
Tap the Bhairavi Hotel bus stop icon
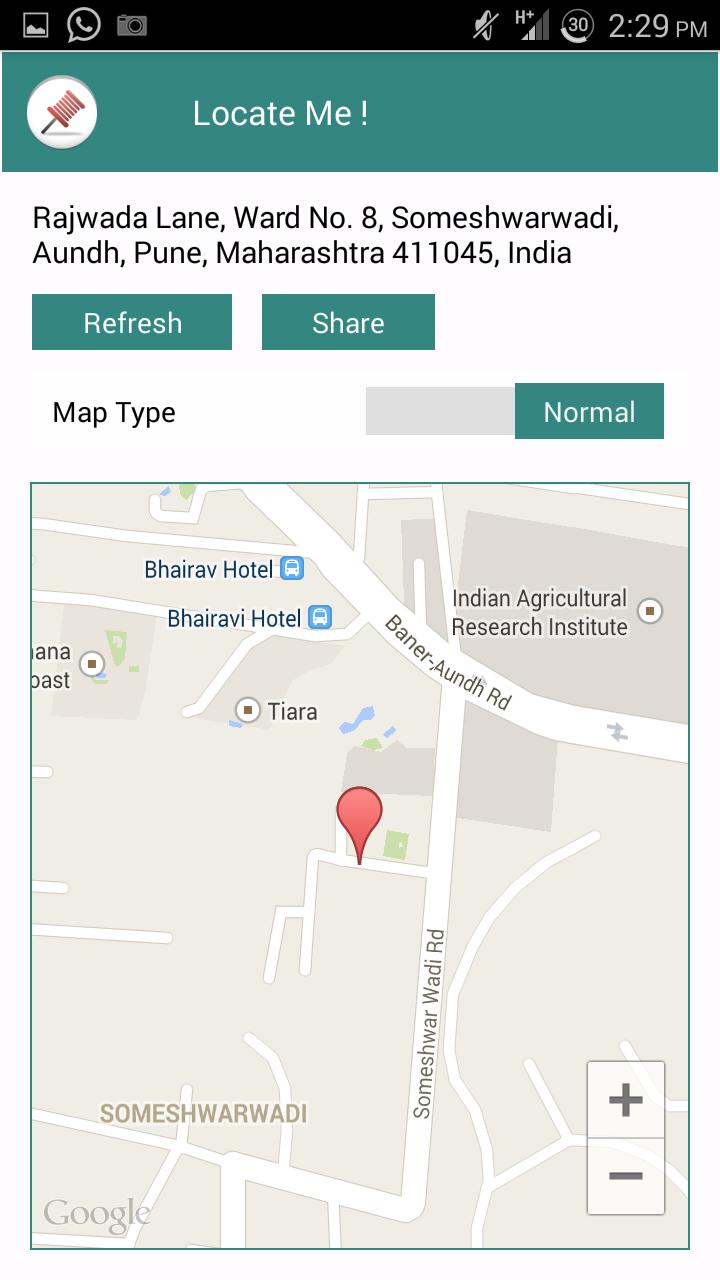tap(320, 617)
